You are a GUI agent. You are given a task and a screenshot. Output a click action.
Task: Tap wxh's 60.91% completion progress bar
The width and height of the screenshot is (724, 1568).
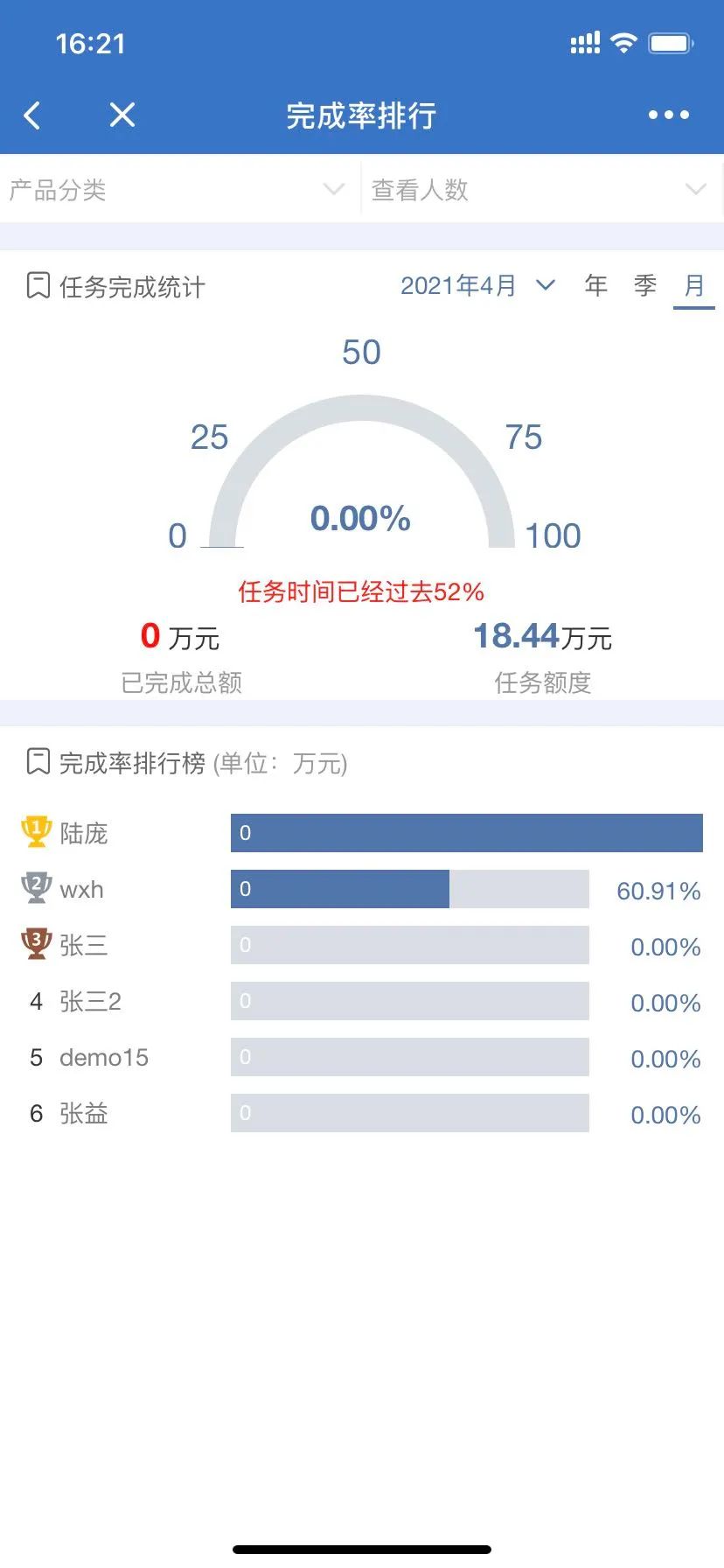click(408, 890)
